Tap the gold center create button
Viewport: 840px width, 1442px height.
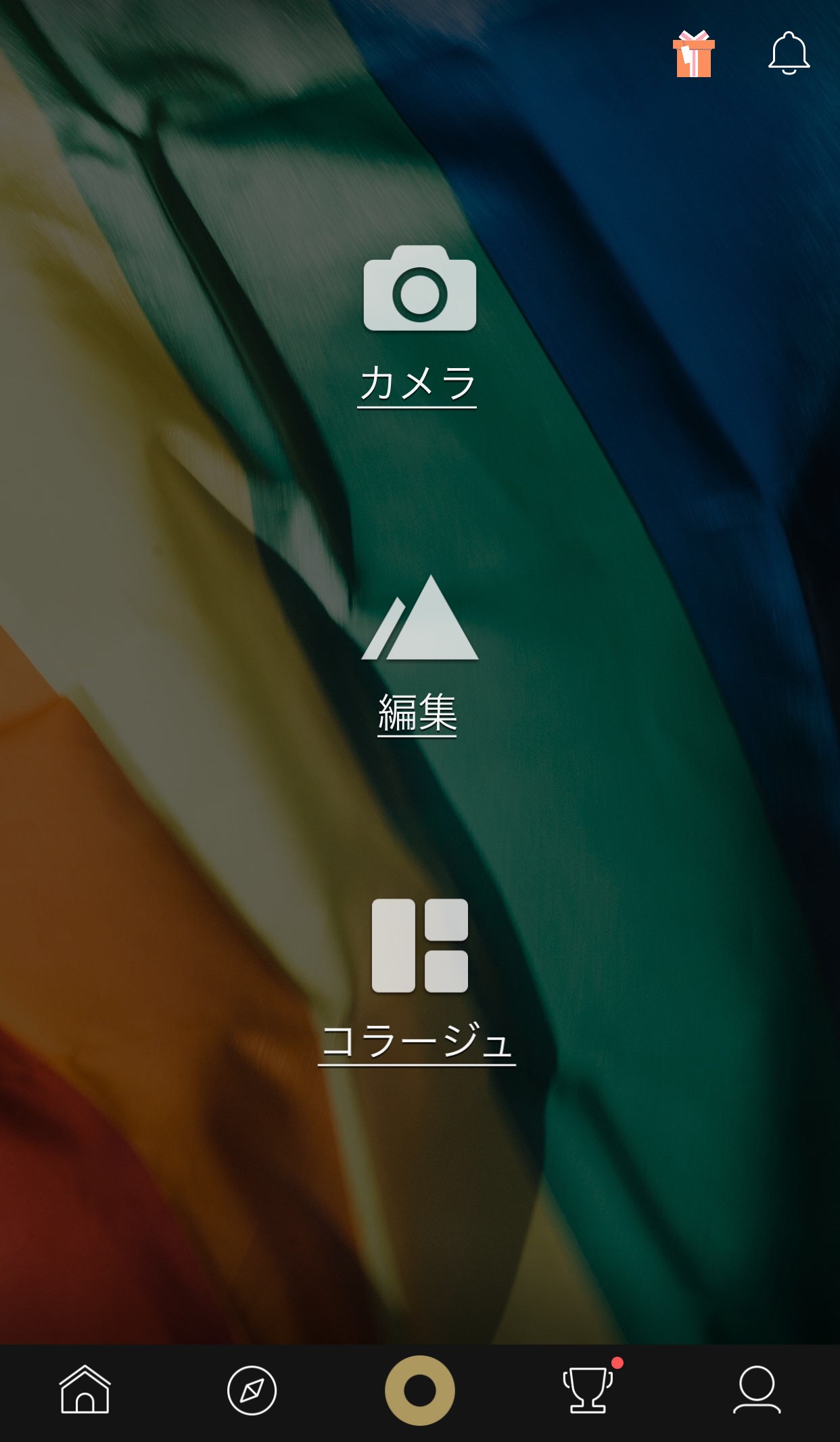pos(419,1390)
